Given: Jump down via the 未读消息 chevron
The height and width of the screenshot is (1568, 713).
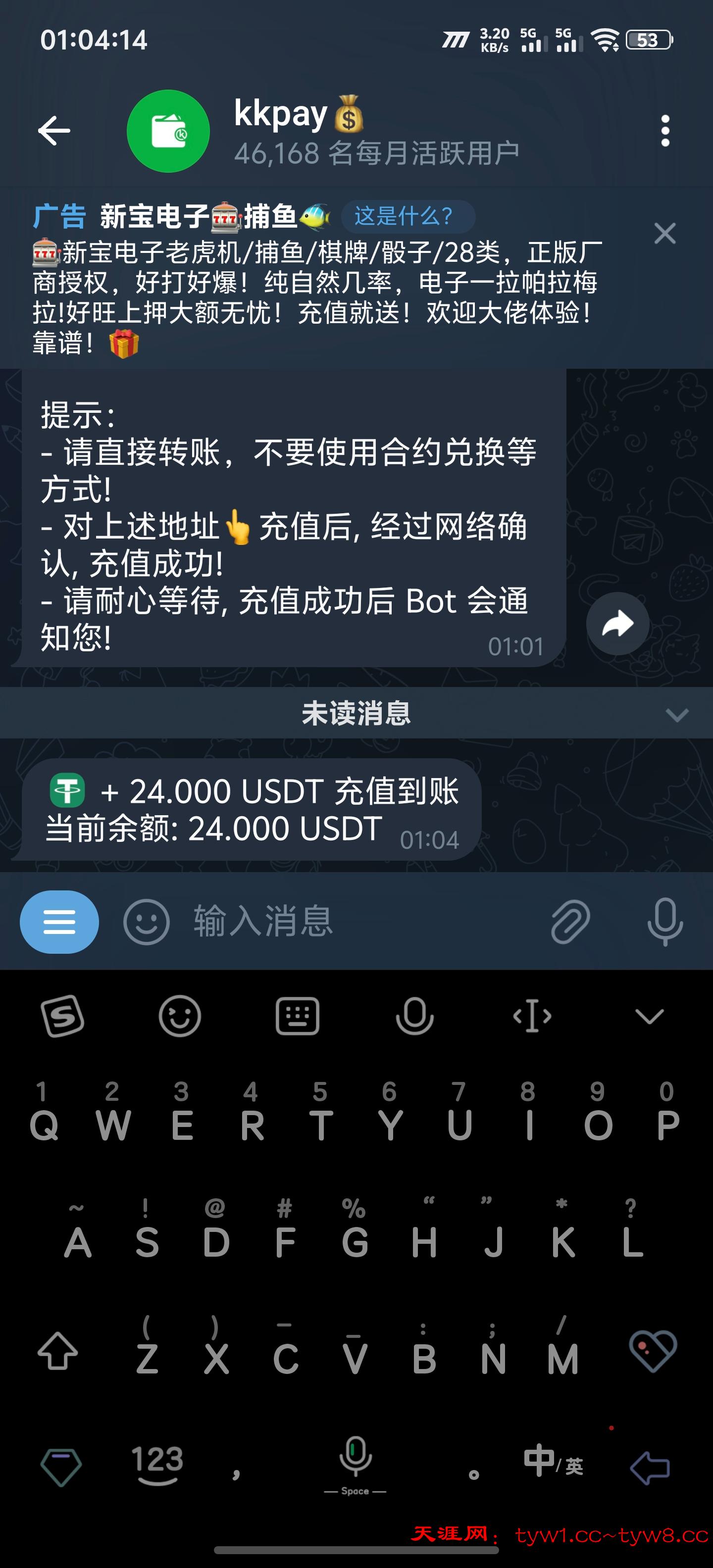Looking at the screenshot, I should click(676, 714).
